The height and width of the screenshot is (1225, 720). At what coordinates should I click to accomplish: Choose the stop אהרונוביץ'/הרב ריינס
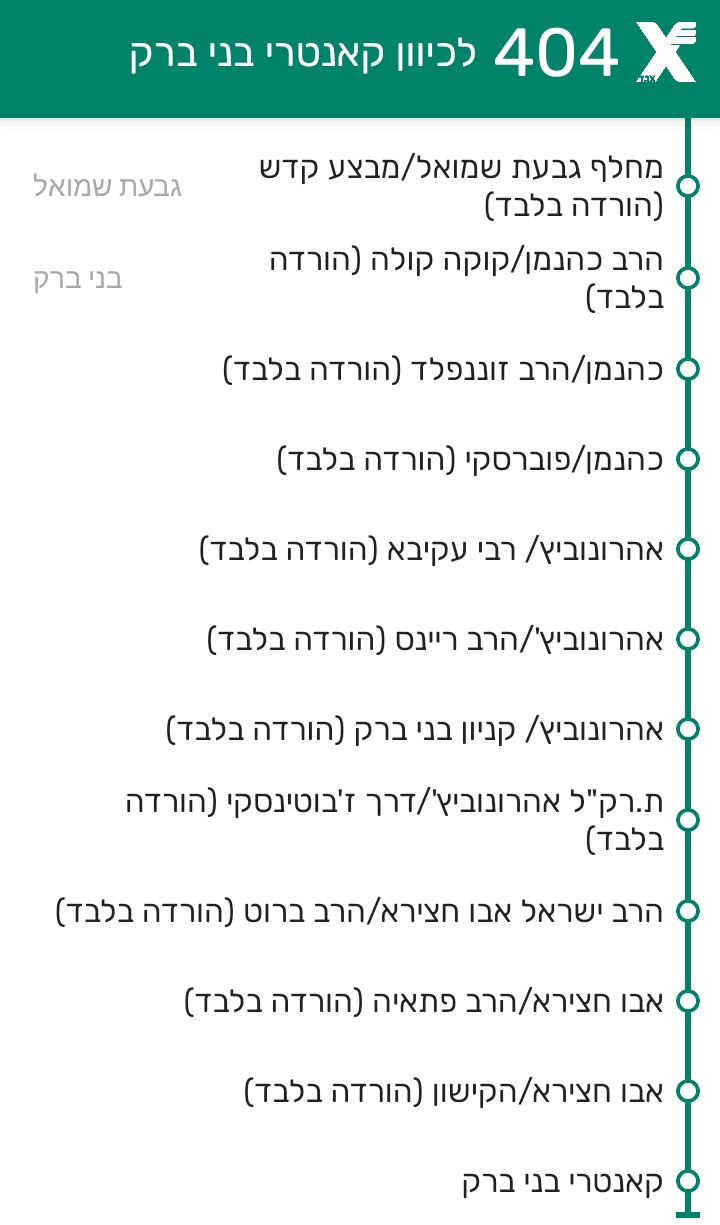tap(435, 639)
